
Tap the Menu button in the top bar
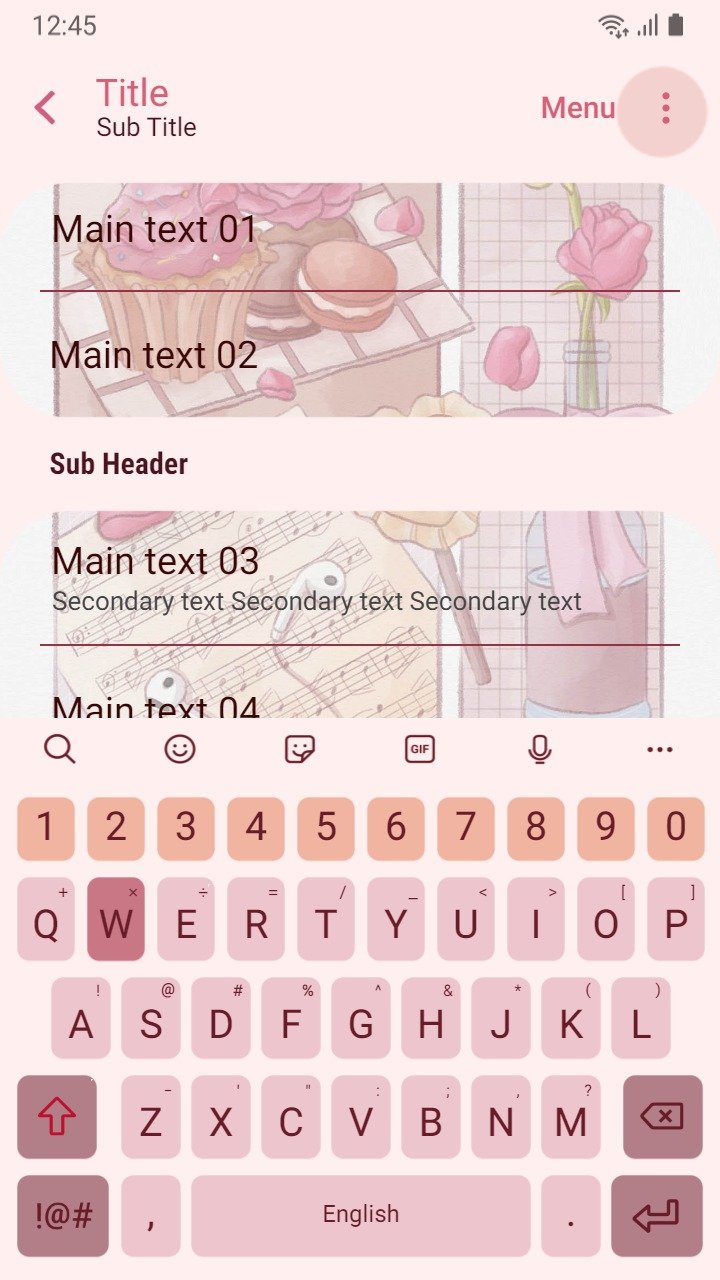[578, 108]
